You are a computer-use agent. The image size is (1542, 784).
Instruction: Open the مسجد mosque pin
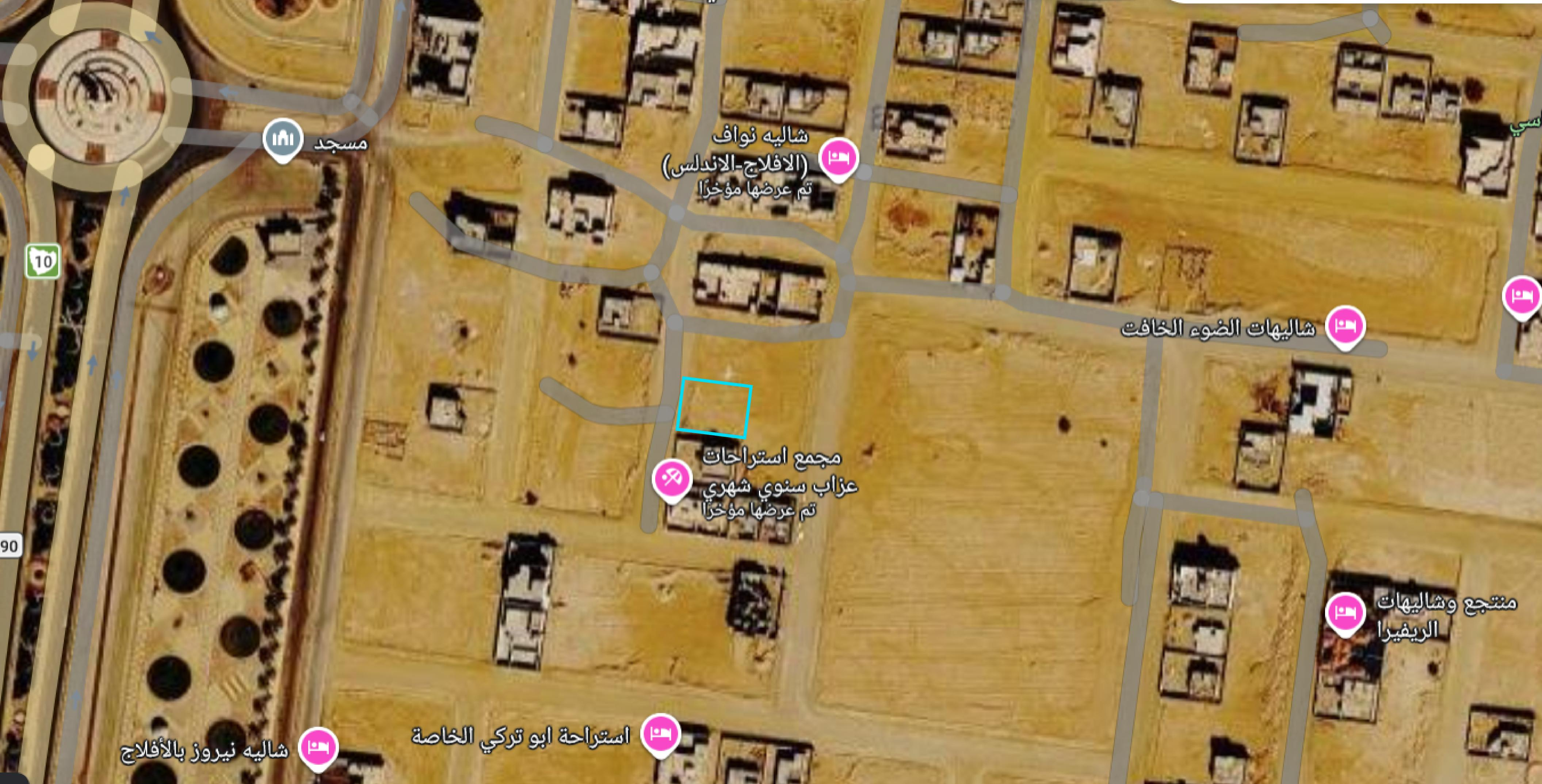point(283,139)
